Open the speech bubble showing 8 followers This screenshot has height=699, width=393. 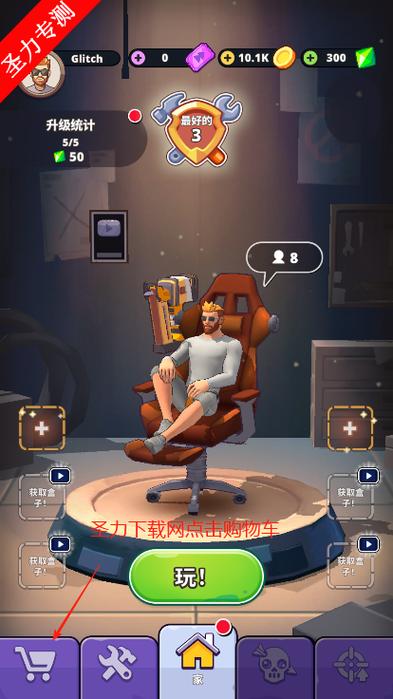tap(284, 259)
